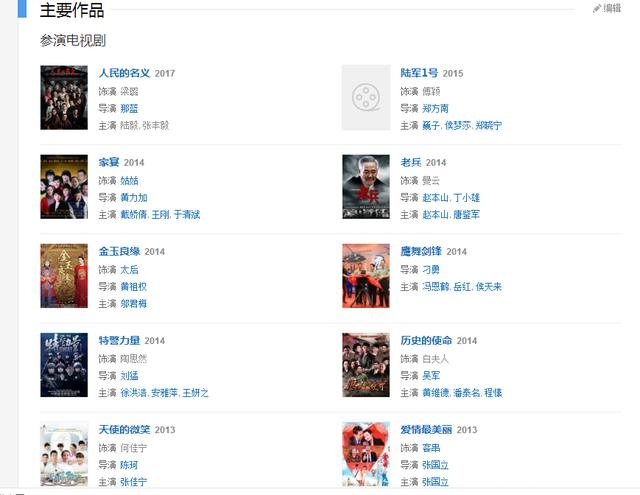Open 爱情最美丽 title link

427,429
